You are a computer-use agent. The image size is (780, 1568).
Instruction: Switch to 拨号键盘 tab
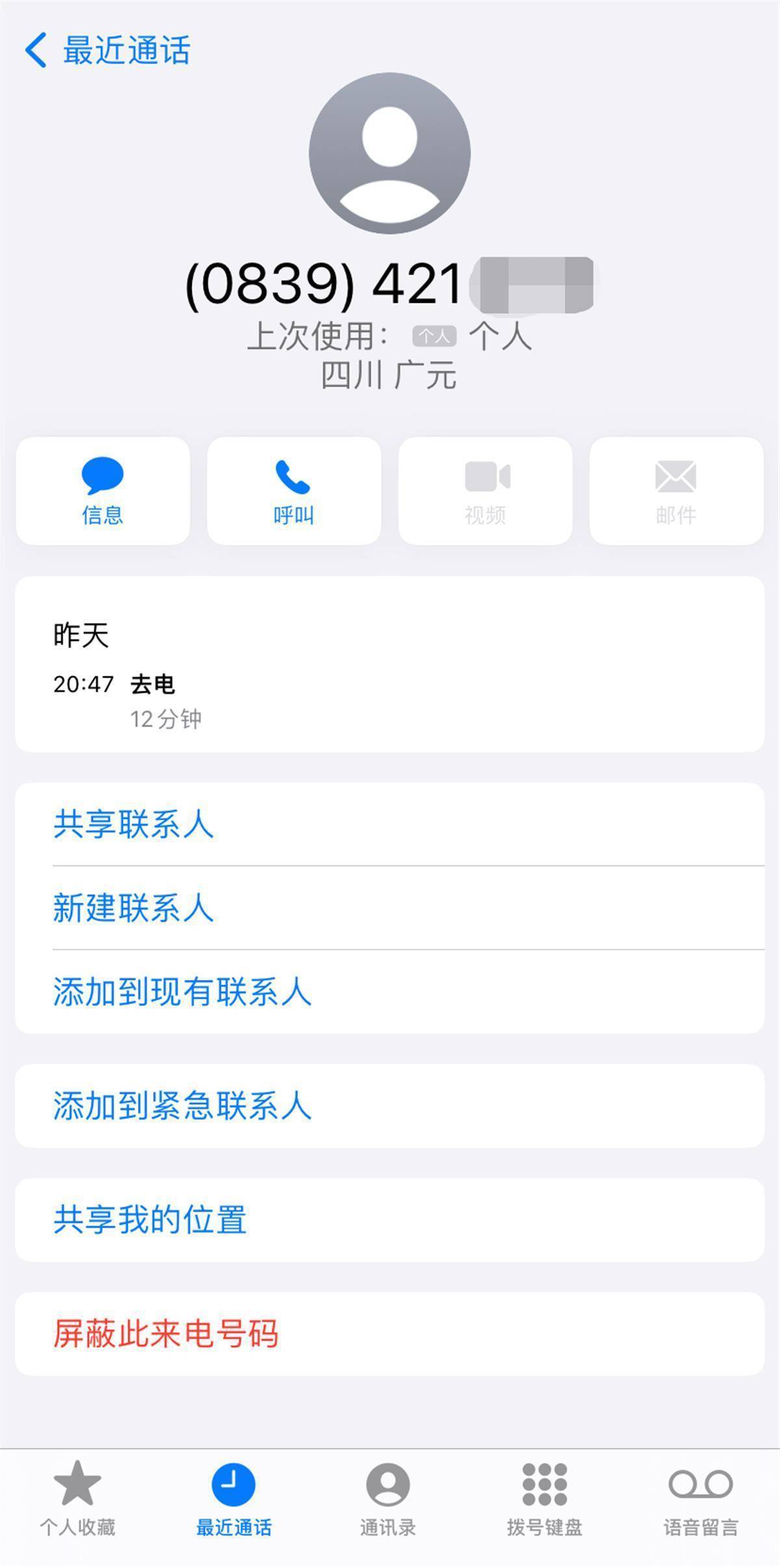coord(545,1498)
